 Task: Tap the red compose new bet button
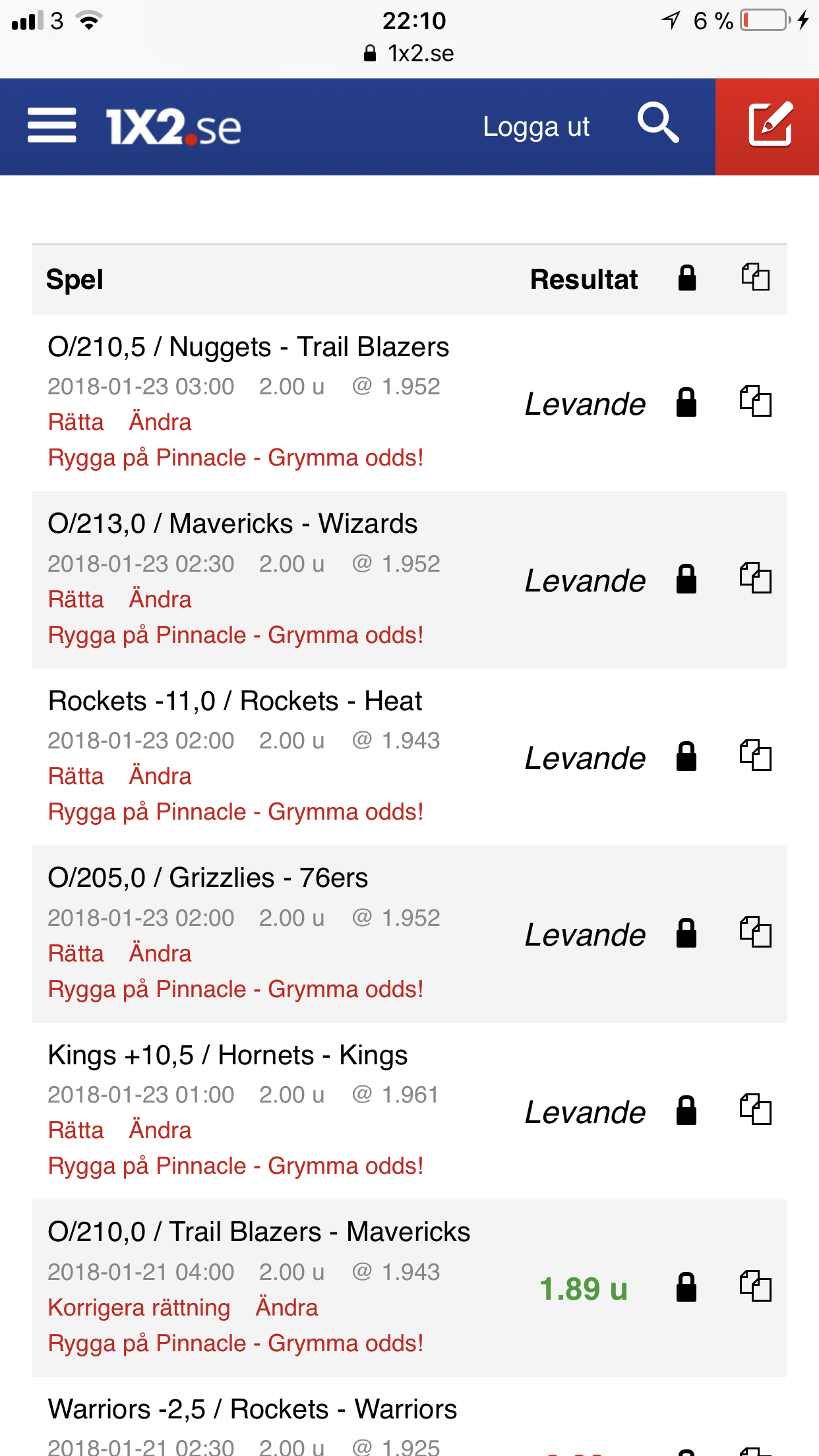pos(768,127)
